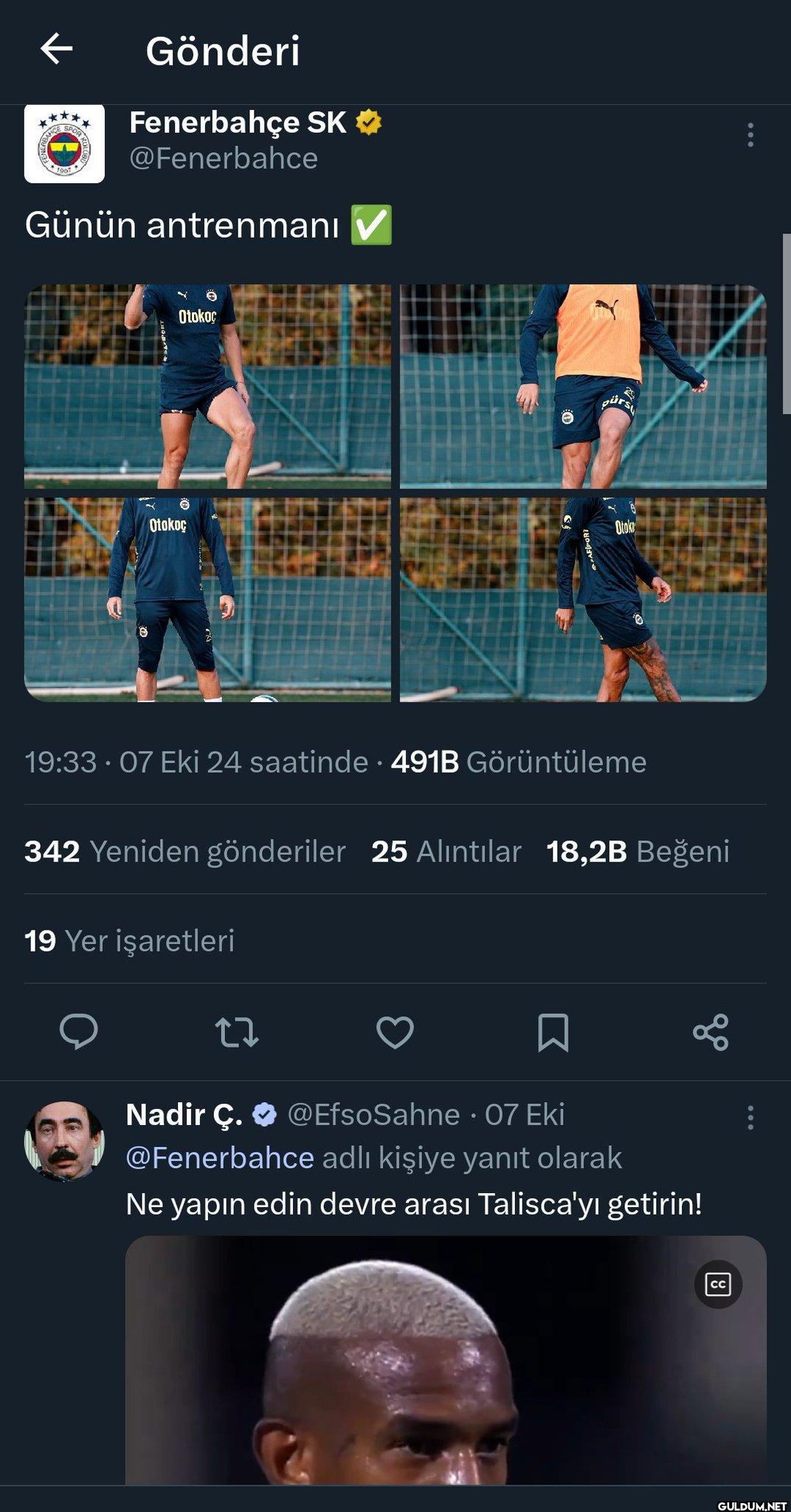
Task: Open Nadir Ç. profile avatar
Action: pos(64,1141)
